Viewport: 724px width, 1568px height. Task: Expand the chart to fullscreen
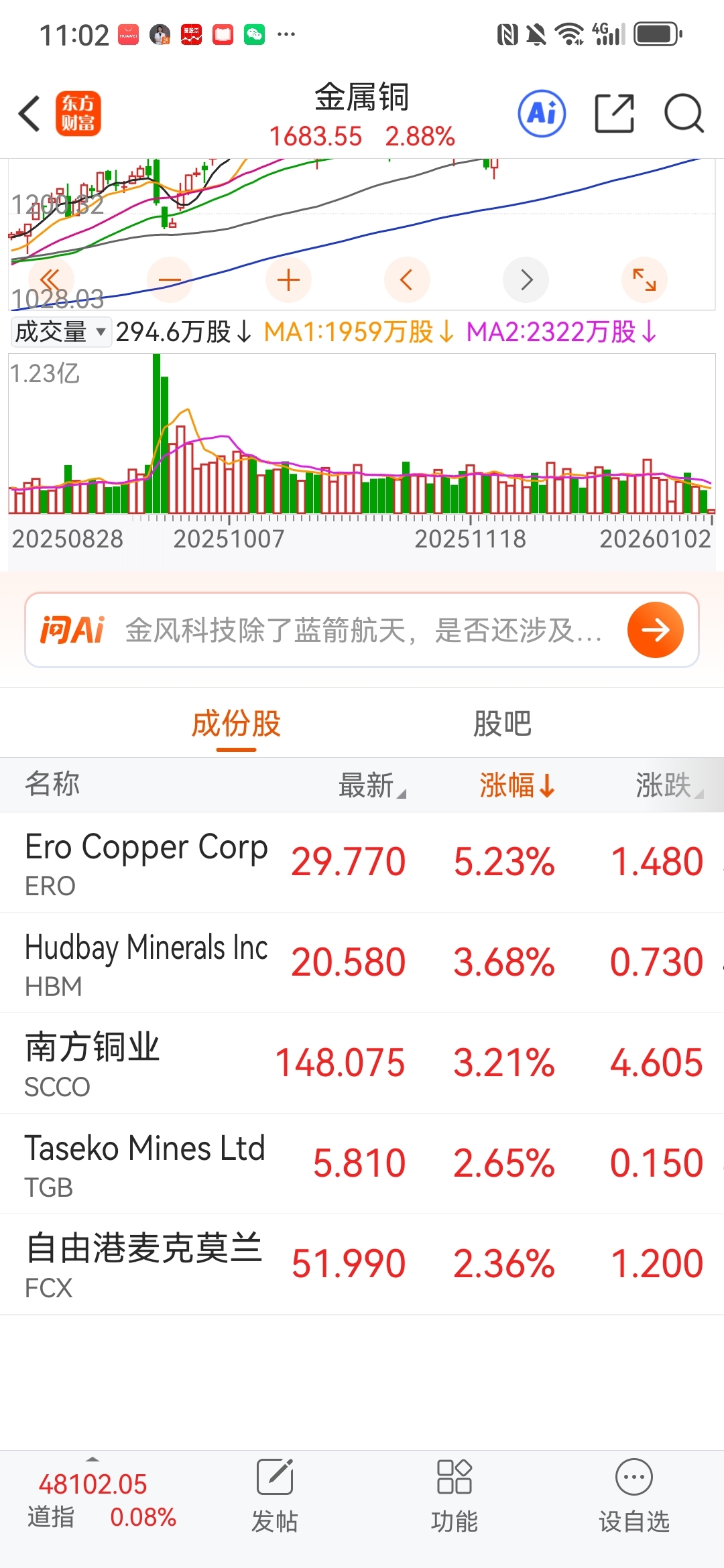(644, 280)
